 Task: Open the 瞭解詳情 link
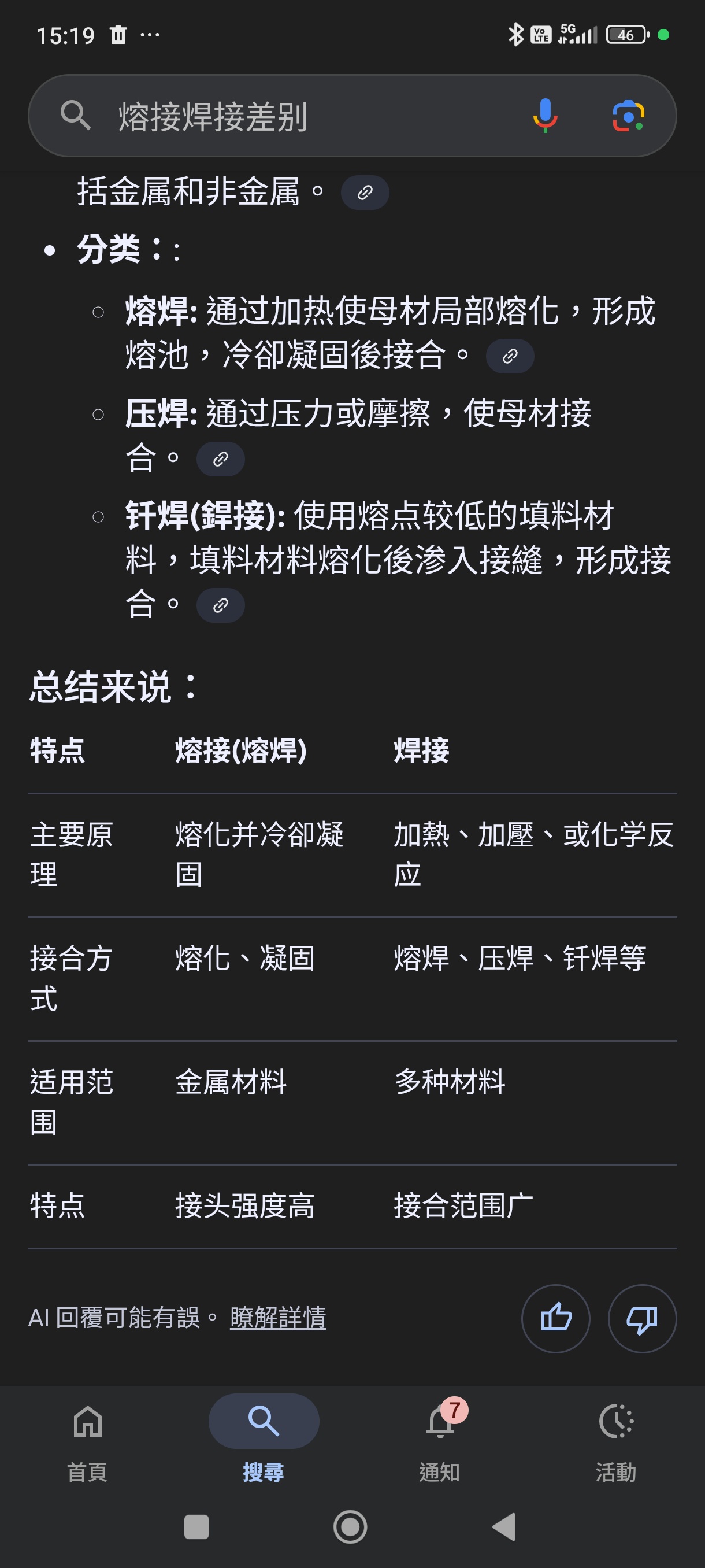click(278, 1318)
